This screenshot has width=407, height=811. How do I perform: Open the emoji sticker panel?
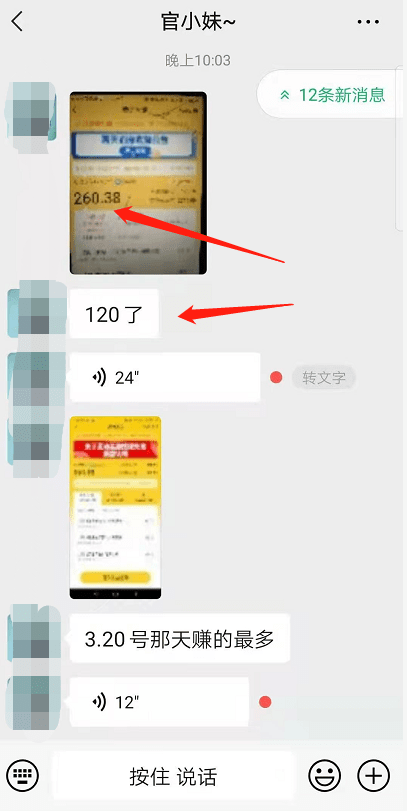pyautogui.click(x=325, y=776)
